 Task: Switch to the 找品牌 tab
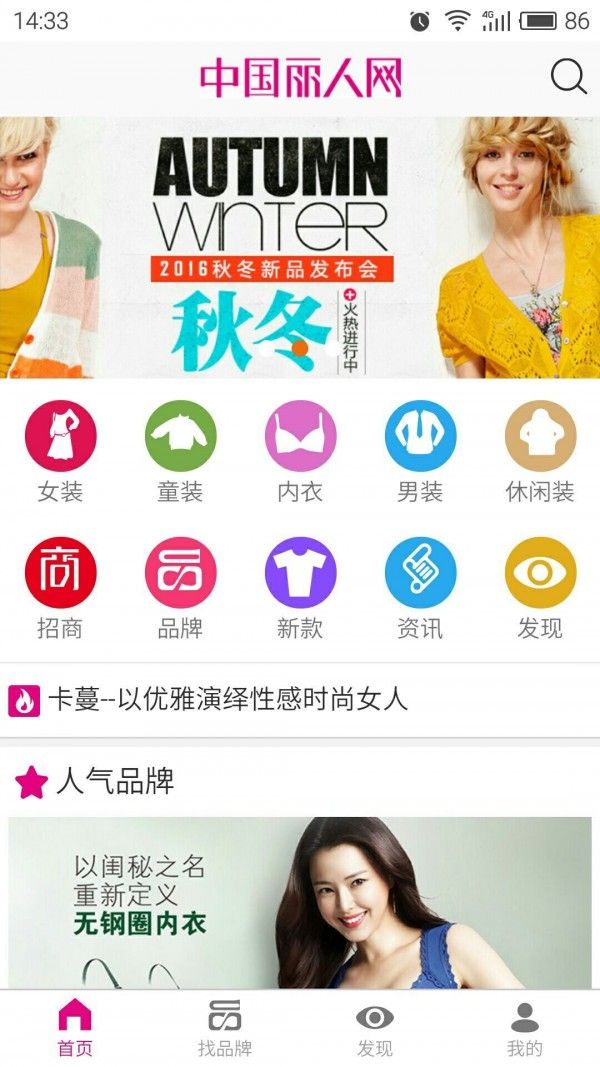pos(225,1028)
